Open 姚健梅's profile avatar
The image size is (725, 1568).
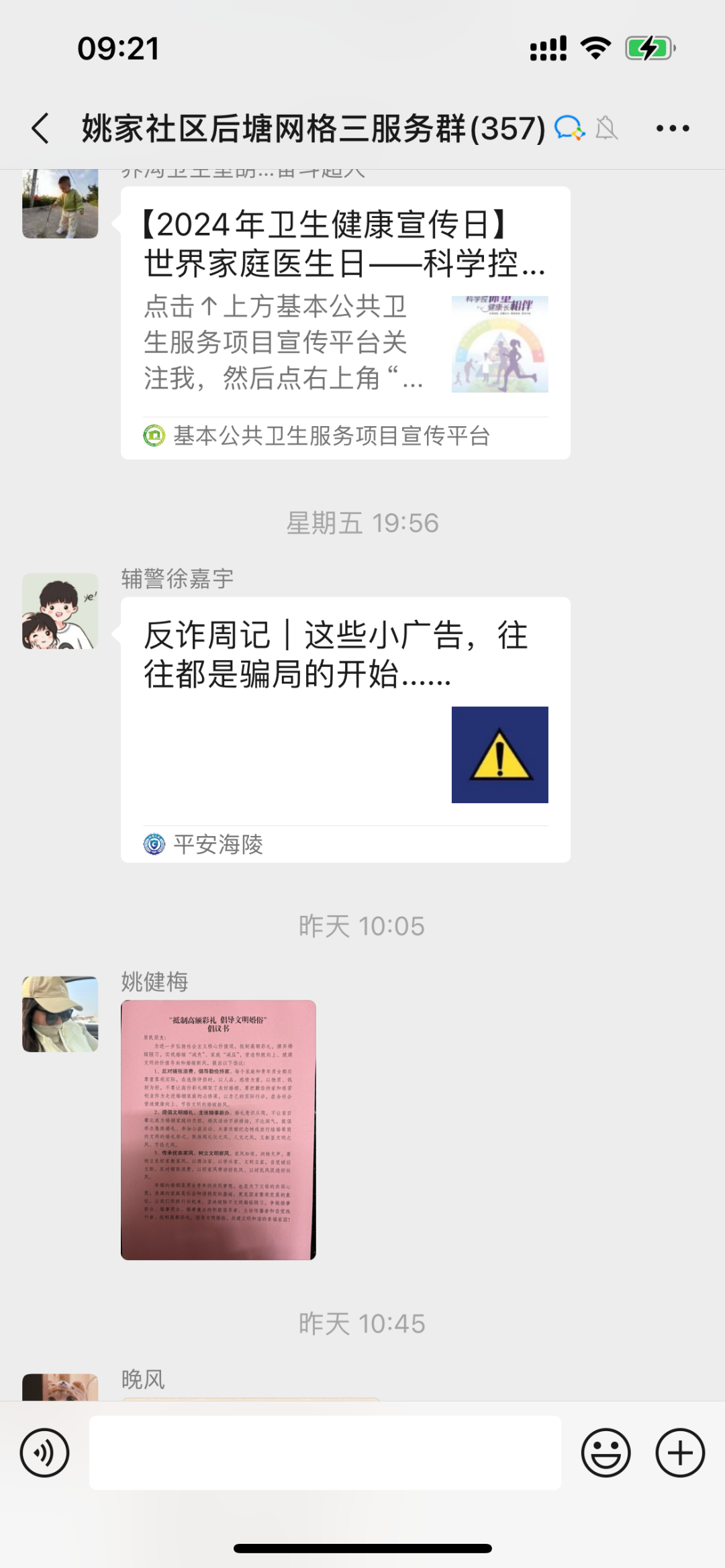tap(60, 1013)
